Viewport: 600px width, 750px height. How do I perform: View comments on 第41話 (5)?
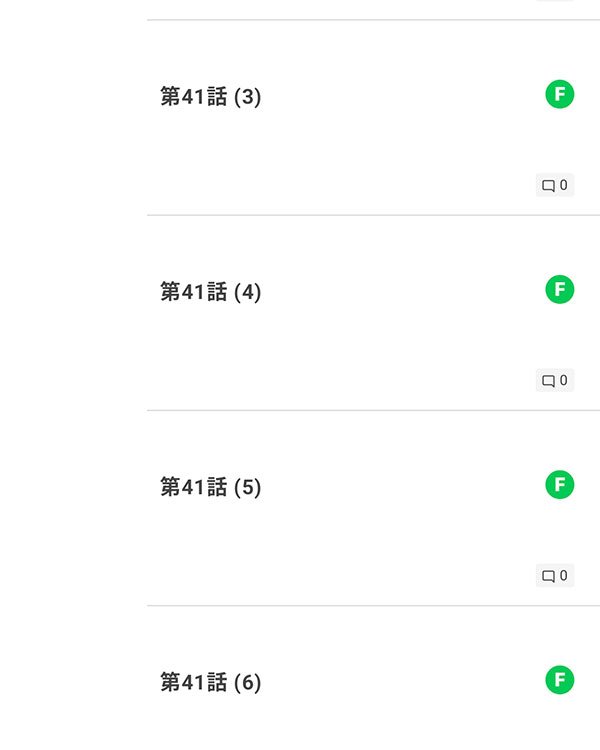click(x=555, y=575)
